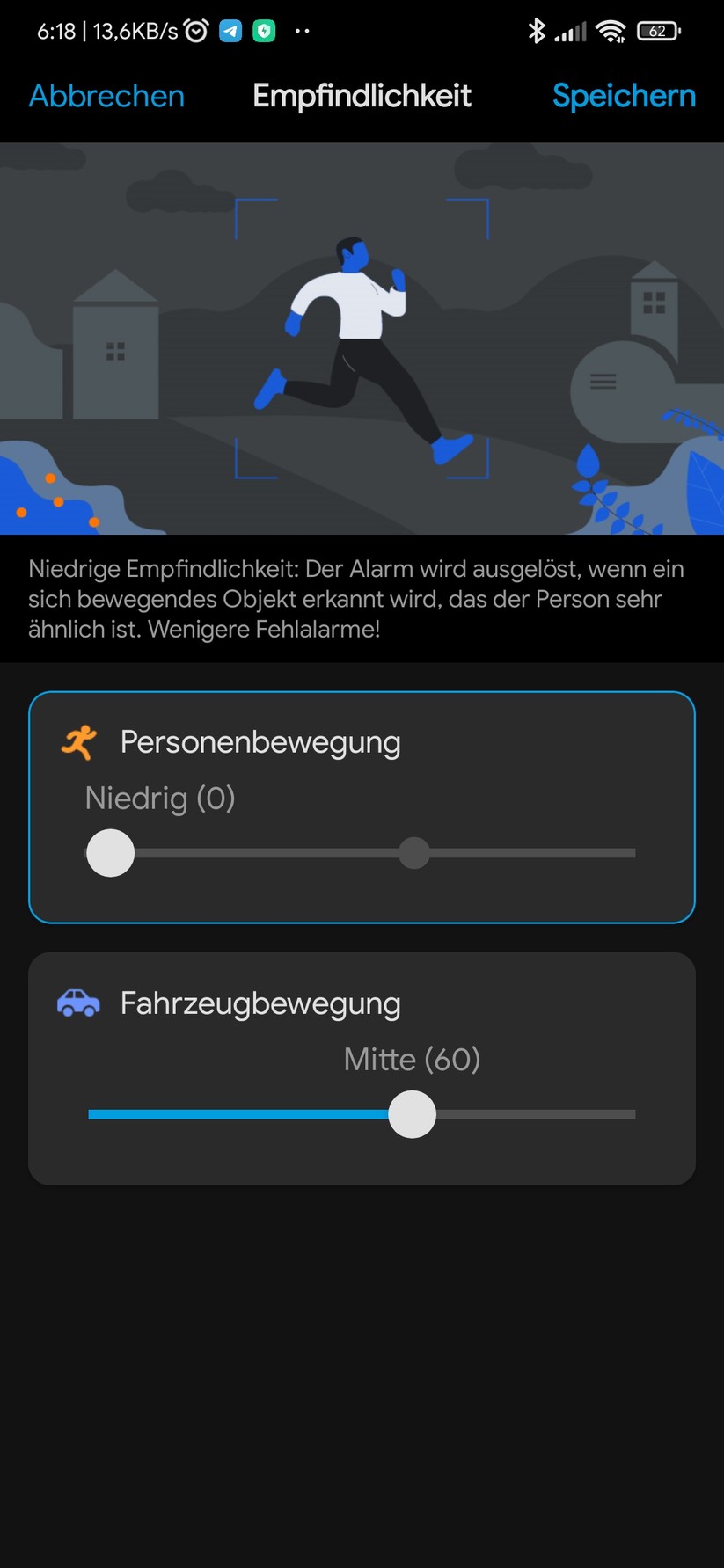Tap the Bluetooth icon in the status bar
Screen dimensions: 724x1568
(538, 30)
